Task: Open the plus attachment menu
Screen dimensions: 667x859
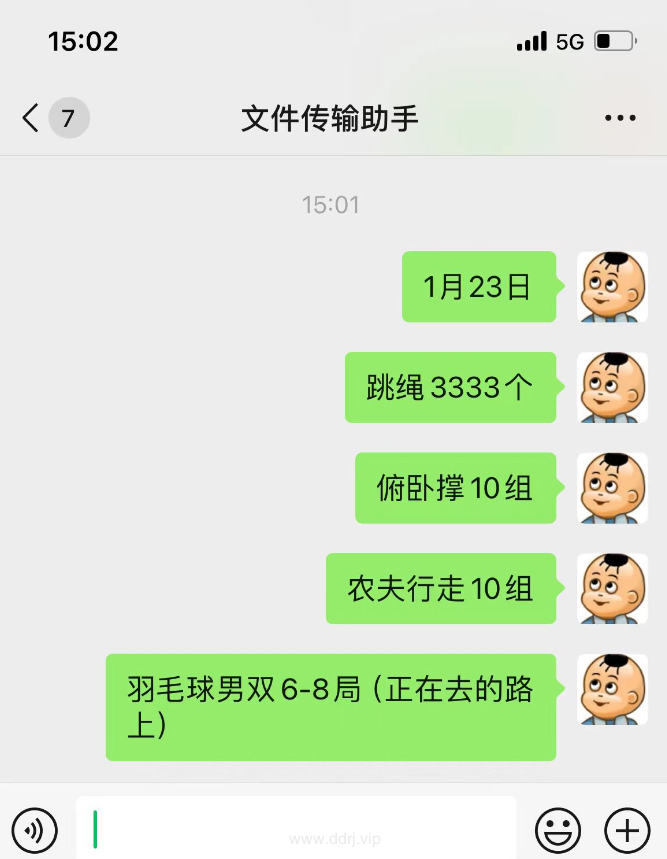Action: click(627, 829)
